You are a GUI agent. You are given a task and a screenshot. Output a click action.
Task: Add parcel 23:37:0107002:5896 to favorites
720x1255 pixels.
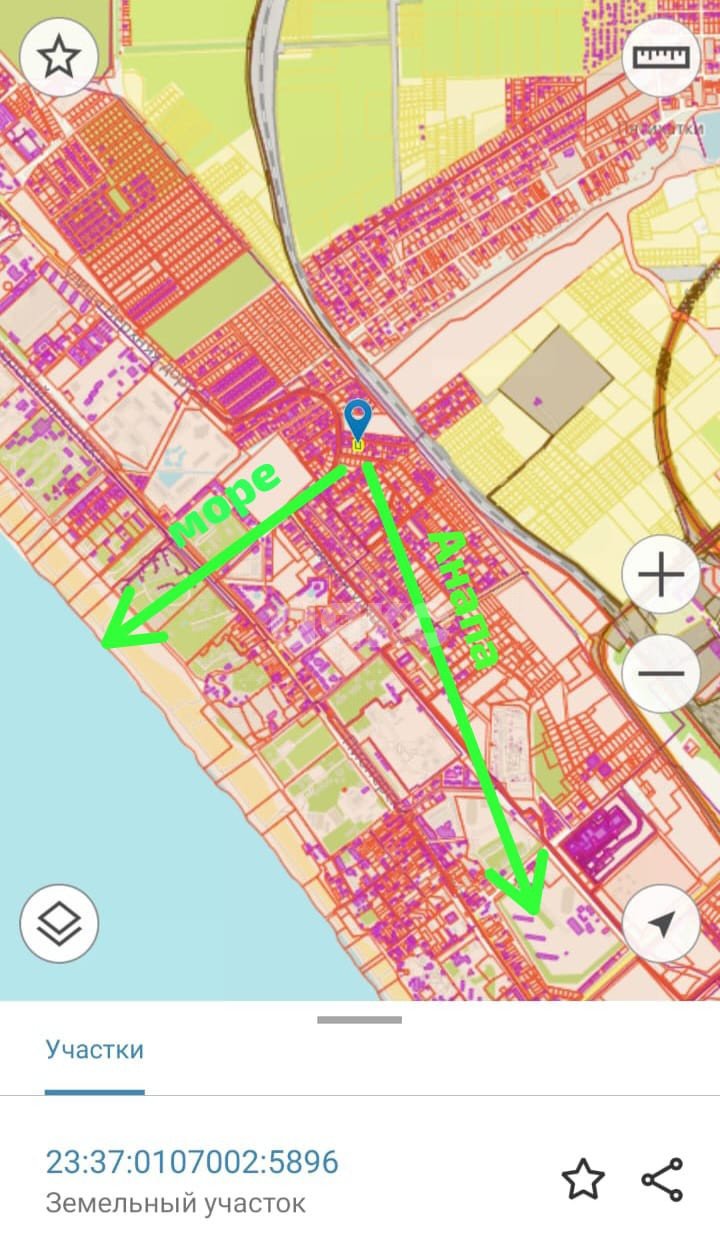pos(583,1180)
